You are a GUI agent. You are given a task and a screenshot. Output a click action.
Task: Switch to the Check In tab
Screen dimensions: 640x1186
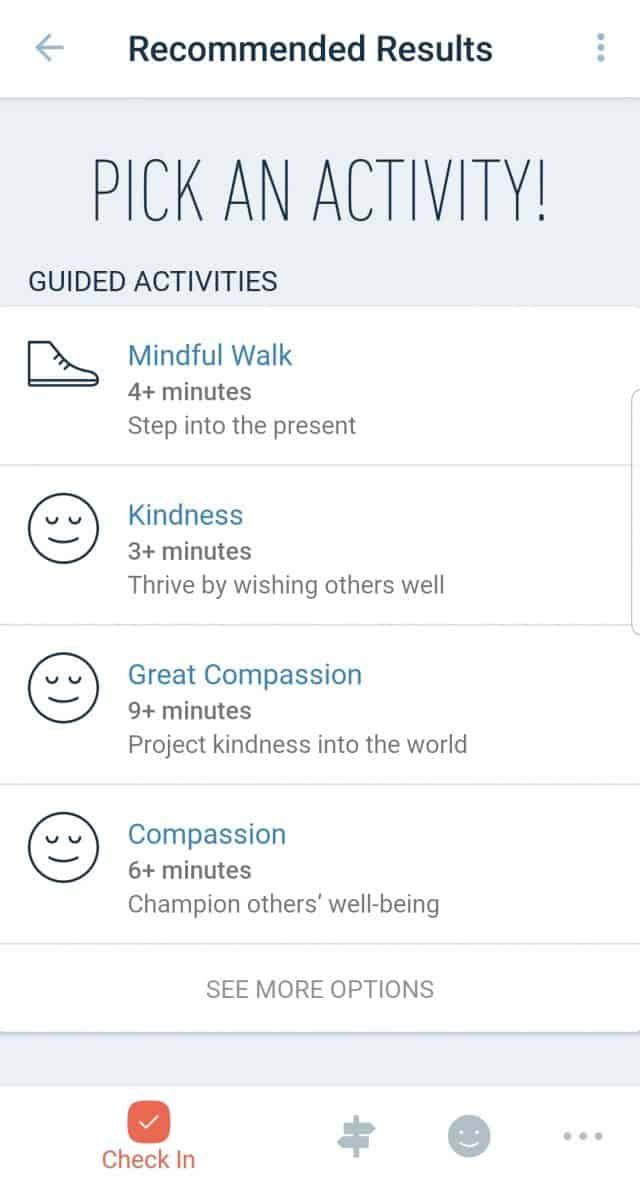point(148,1137)
